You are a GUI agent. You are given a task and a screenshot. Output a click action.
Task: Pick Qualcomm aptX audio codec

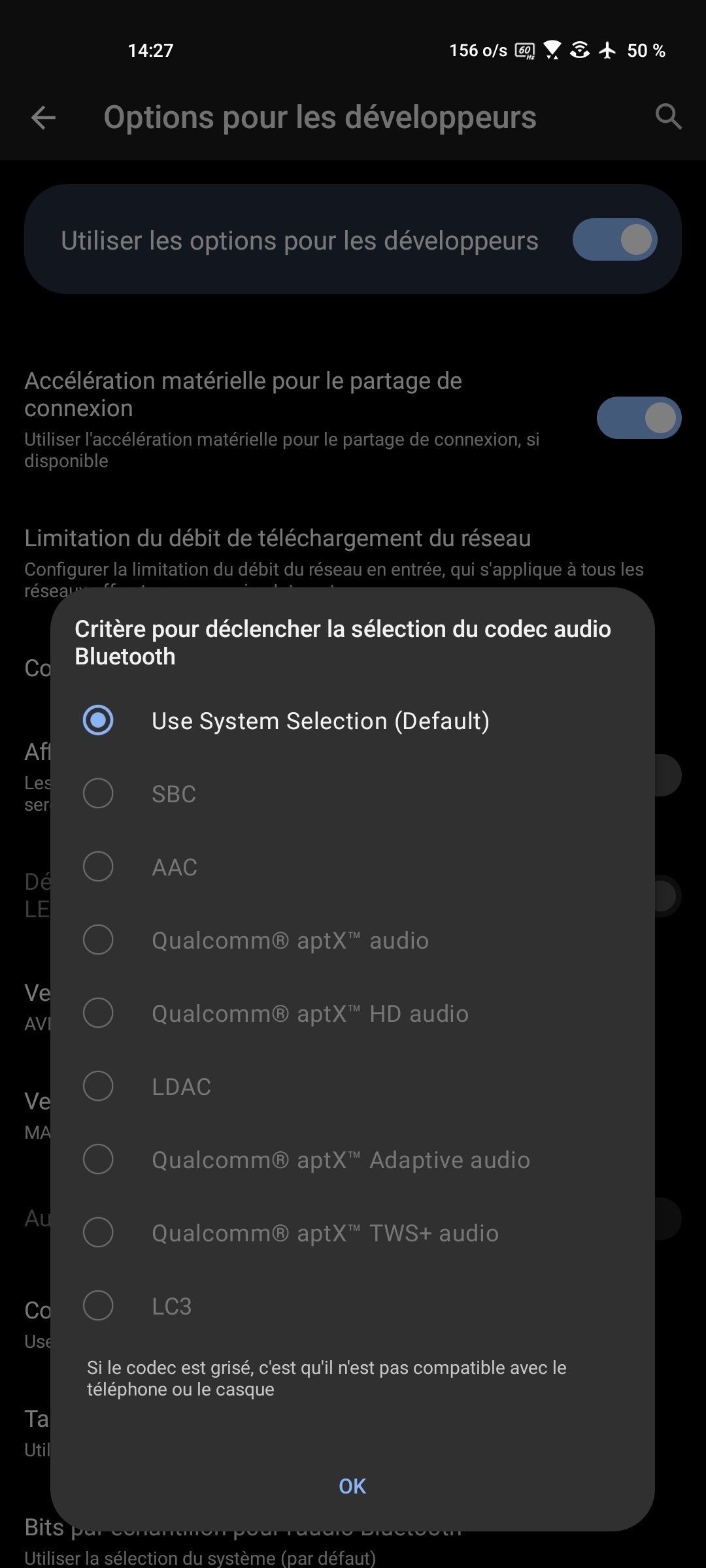(x=98, y=940)
